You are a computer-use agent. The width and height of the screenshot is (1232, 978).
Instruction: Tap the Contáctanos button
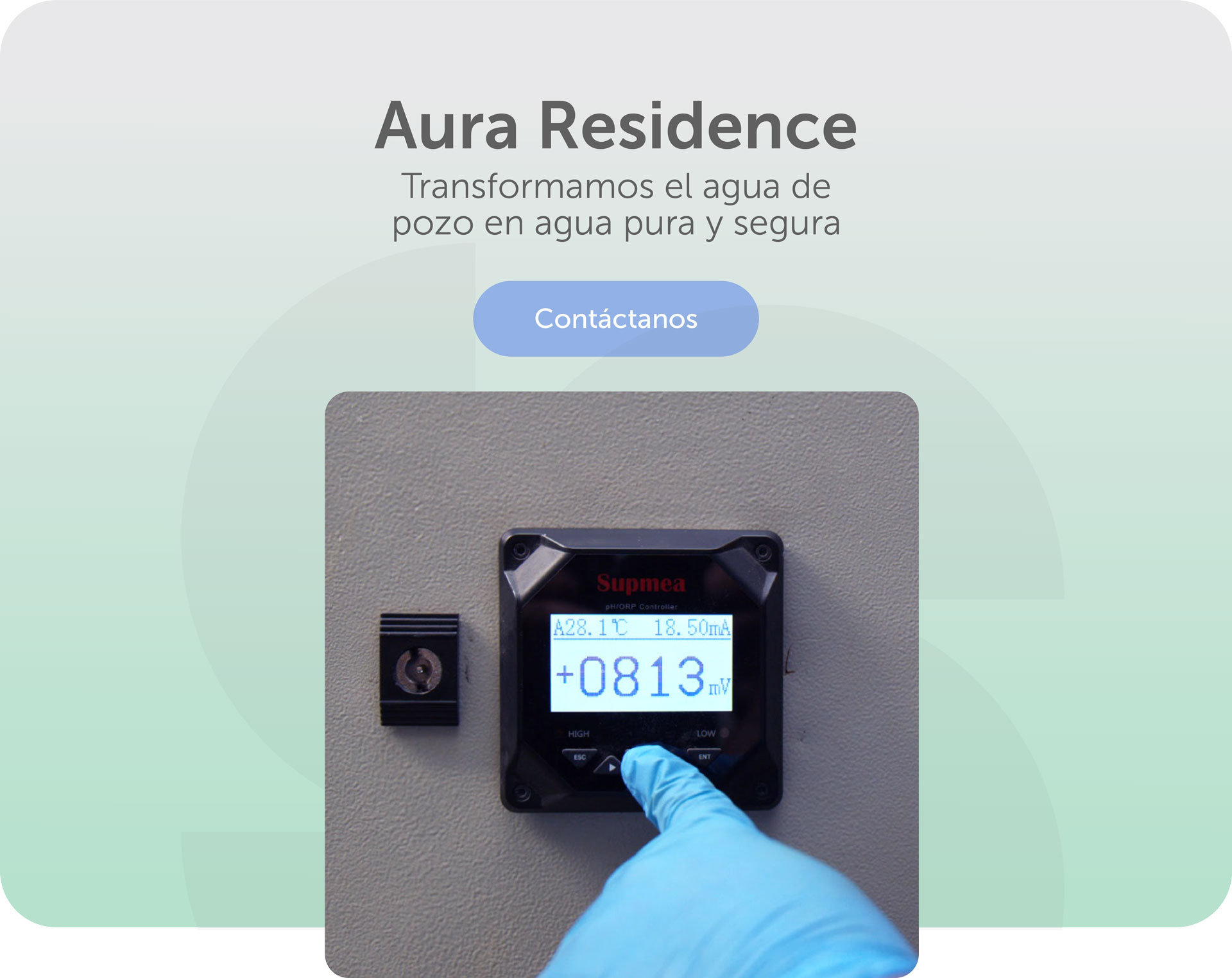(615, 318)
